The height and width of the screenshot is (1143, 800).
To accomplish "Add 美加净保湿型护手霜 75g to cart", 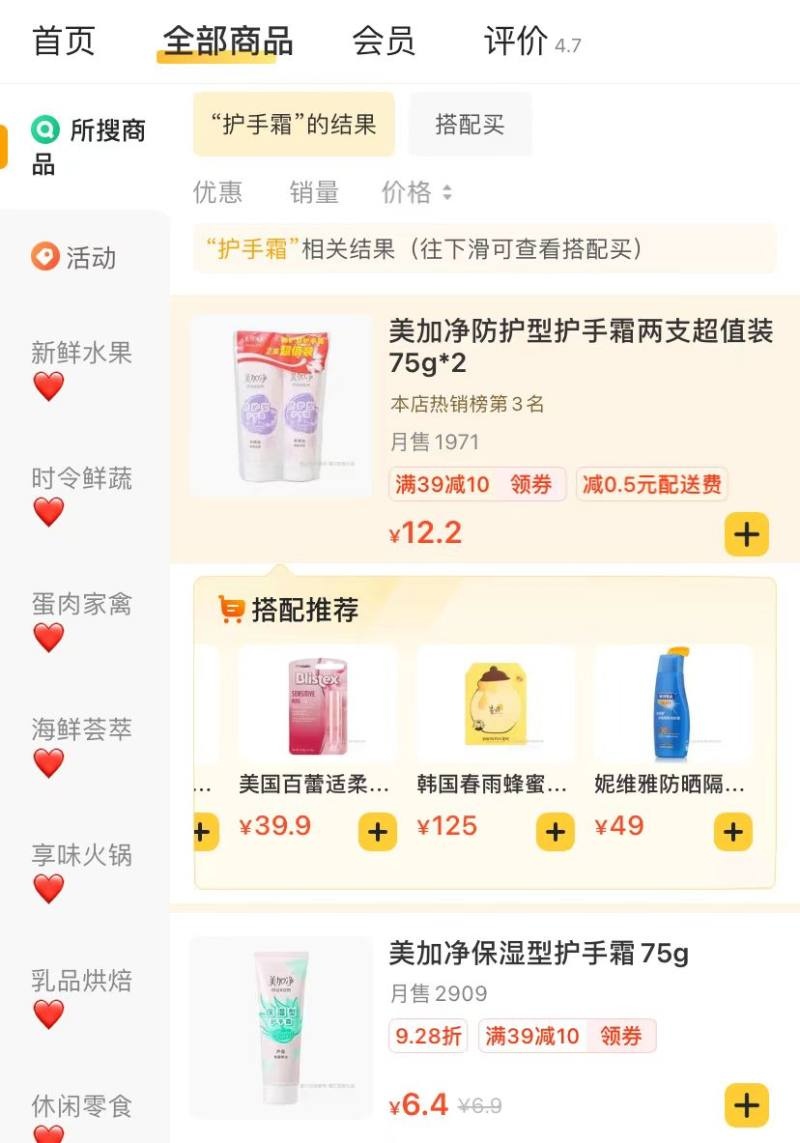I will point(746,1105).
